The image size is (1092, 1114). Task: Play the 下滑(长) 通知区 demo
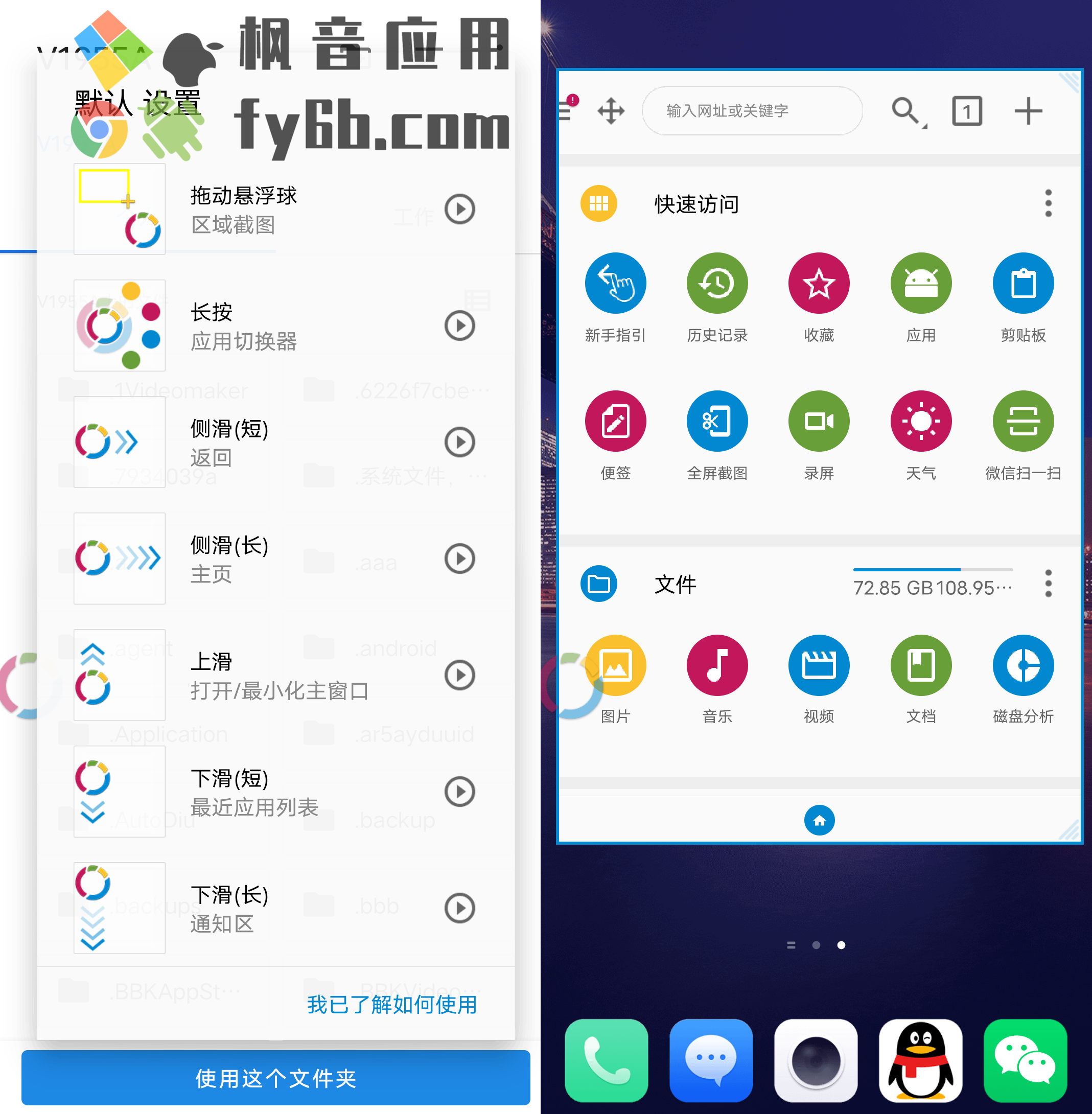pos(459,908)
